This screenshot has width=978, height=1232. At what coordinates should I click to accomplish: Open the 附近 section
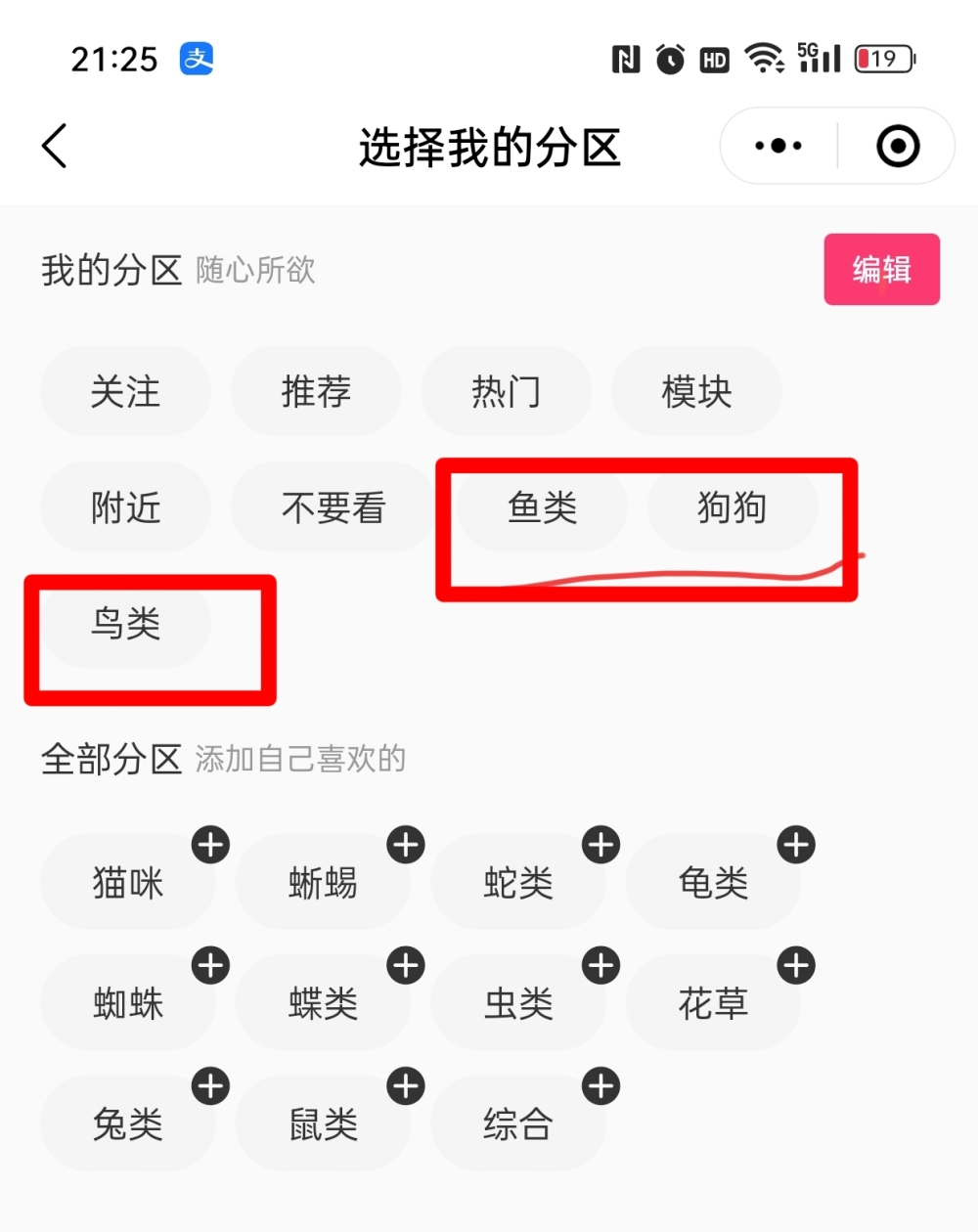click(x=125, y=507)
